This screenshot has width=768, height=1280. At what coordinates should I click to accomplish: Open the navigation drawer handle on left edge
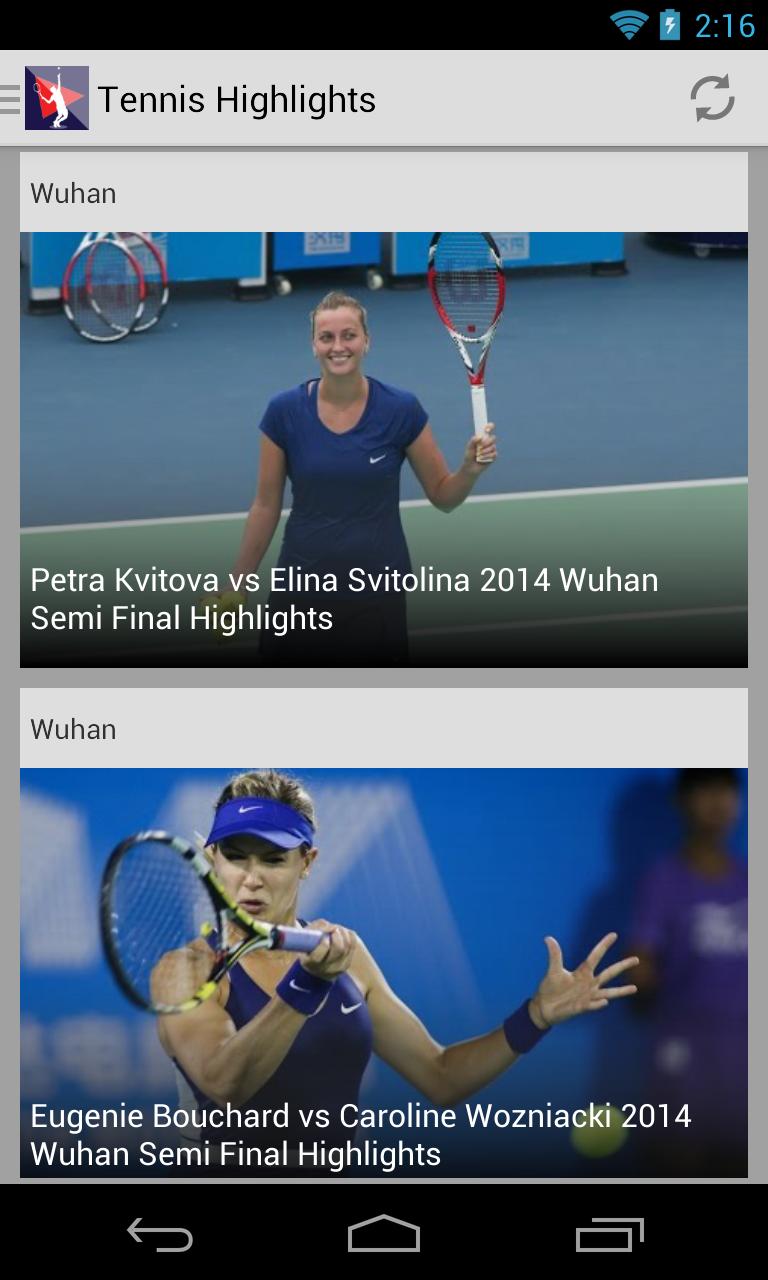[8, 99]
